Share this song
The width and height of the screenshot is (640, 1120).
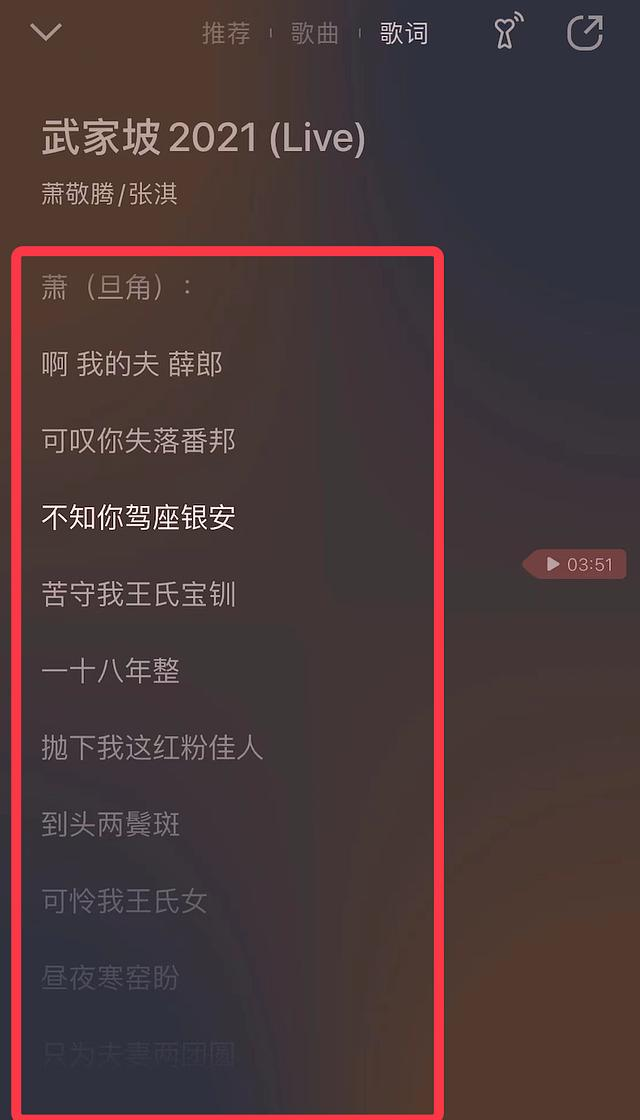pyautogui.click(x=585, y=32)
